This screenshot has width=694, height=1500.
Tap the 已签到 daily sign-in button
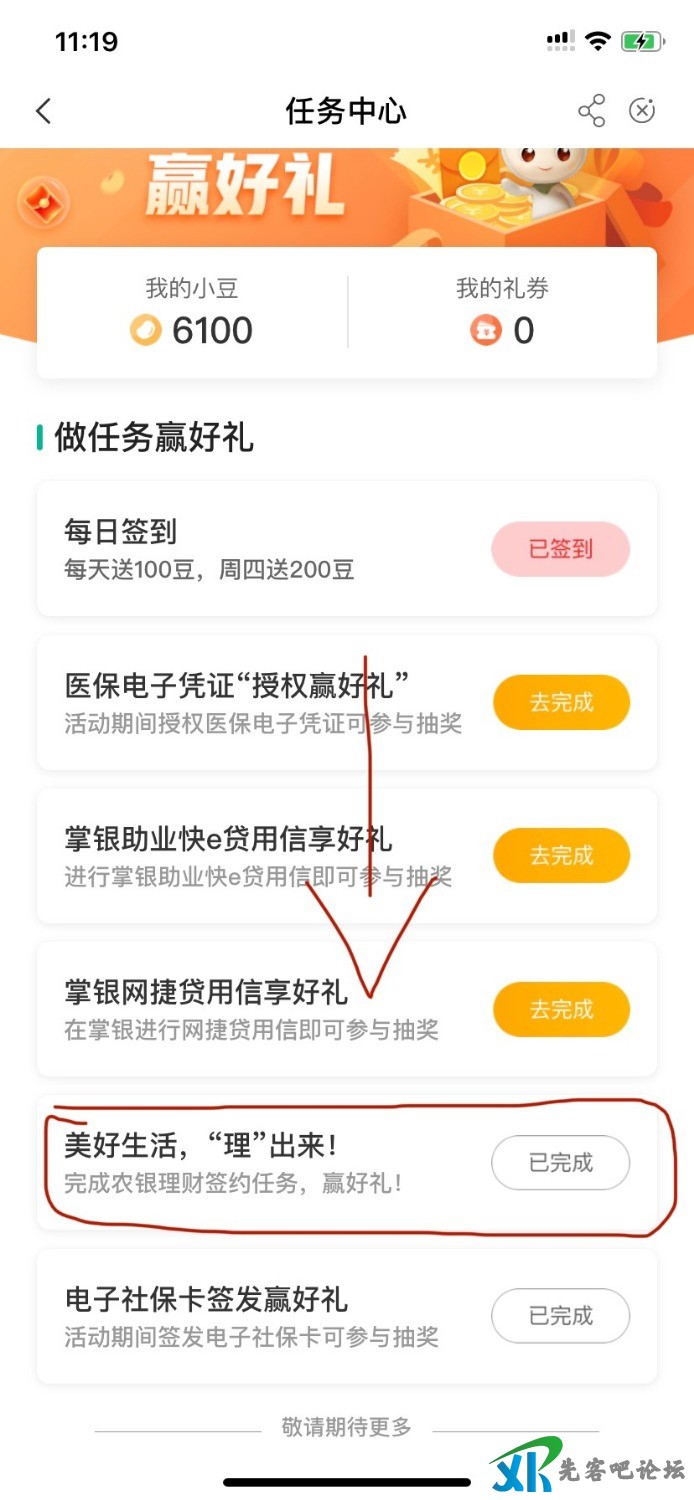tap(560, 549)
